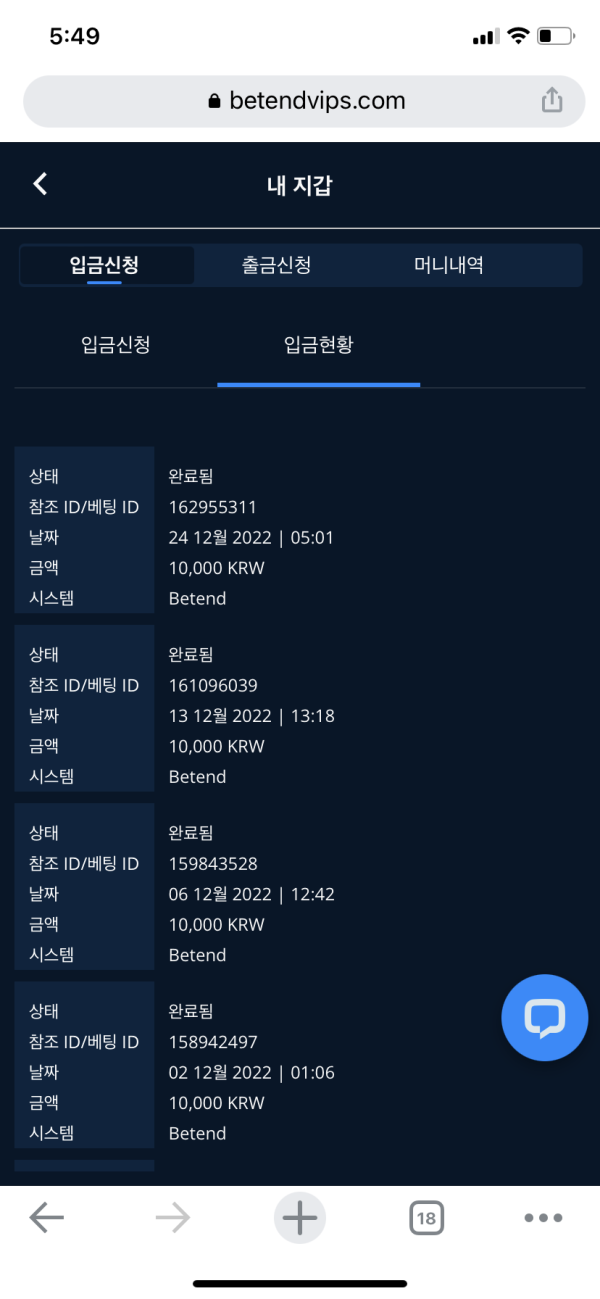The image size is (600, 1299).
Task: Navigate back in the browser toolbar
Action: [x=46, y=1218]
